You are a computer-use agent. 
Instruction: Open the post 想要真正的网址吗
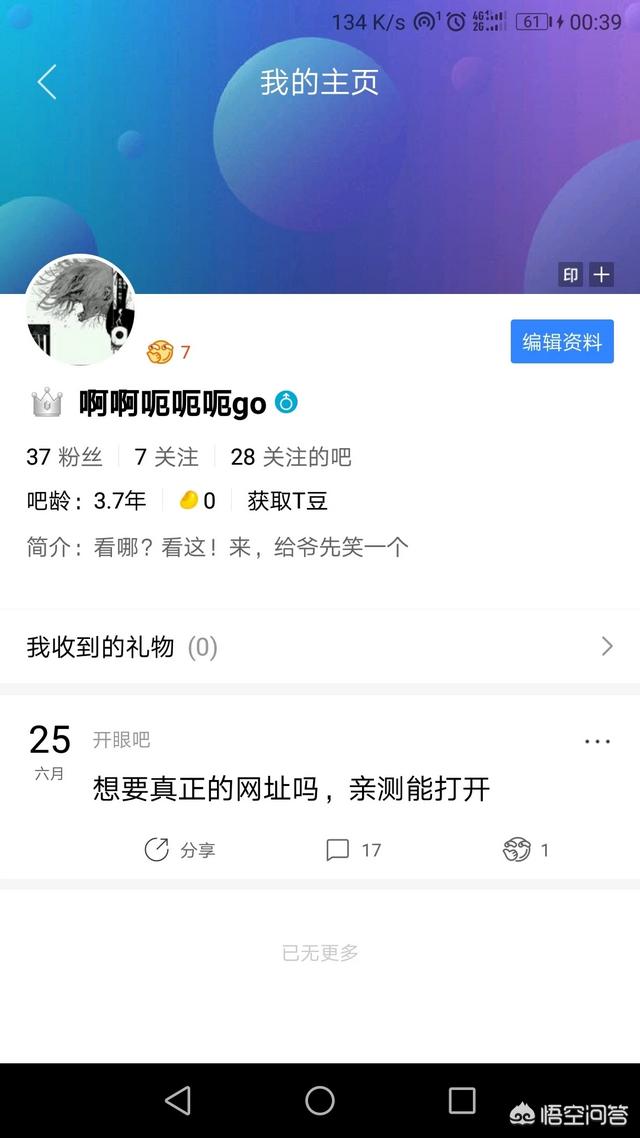coord(291,789)
